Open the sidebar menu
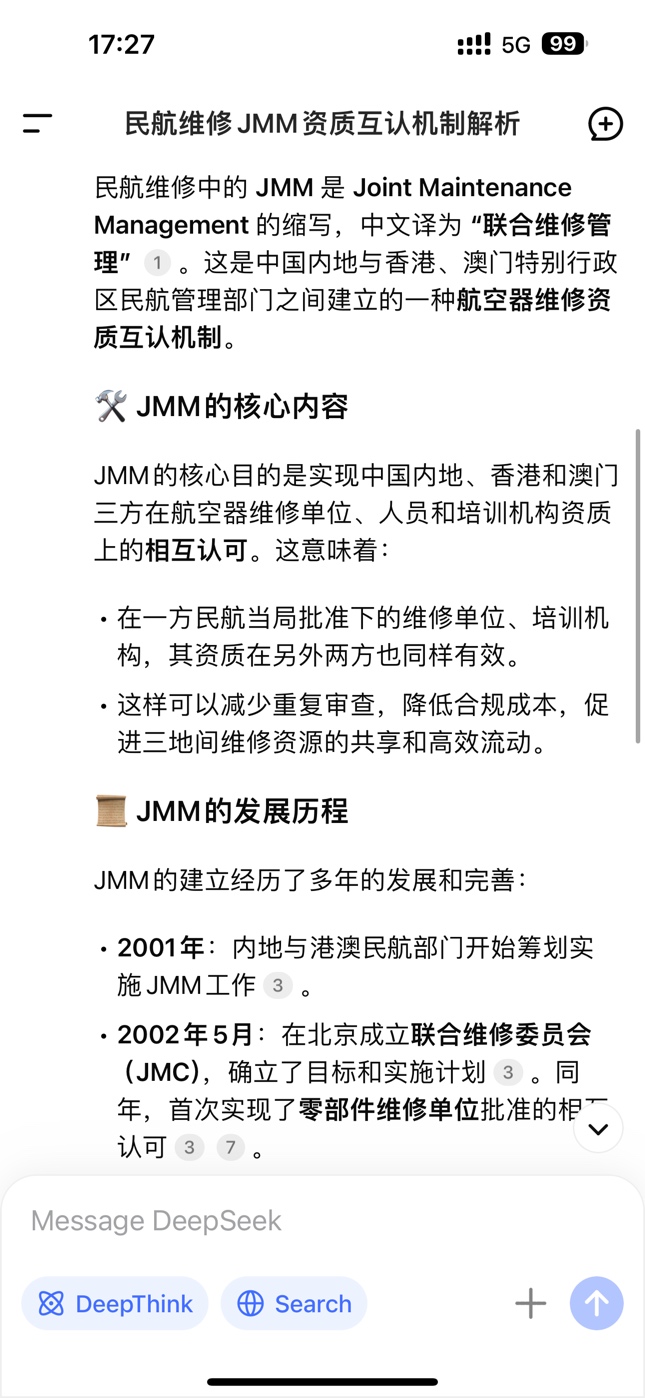 37,124
